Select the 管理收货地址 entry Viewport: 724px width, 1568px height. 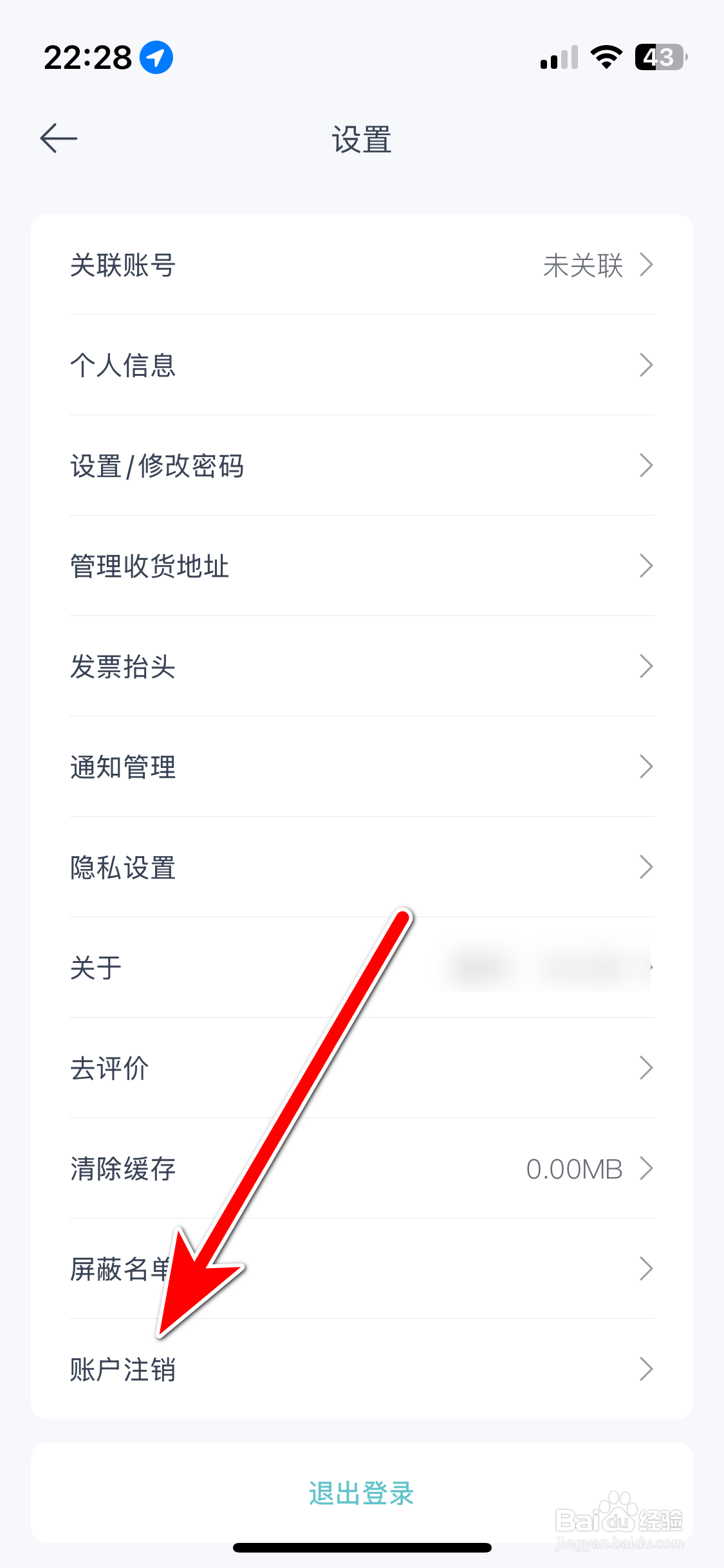click(360, 566)
